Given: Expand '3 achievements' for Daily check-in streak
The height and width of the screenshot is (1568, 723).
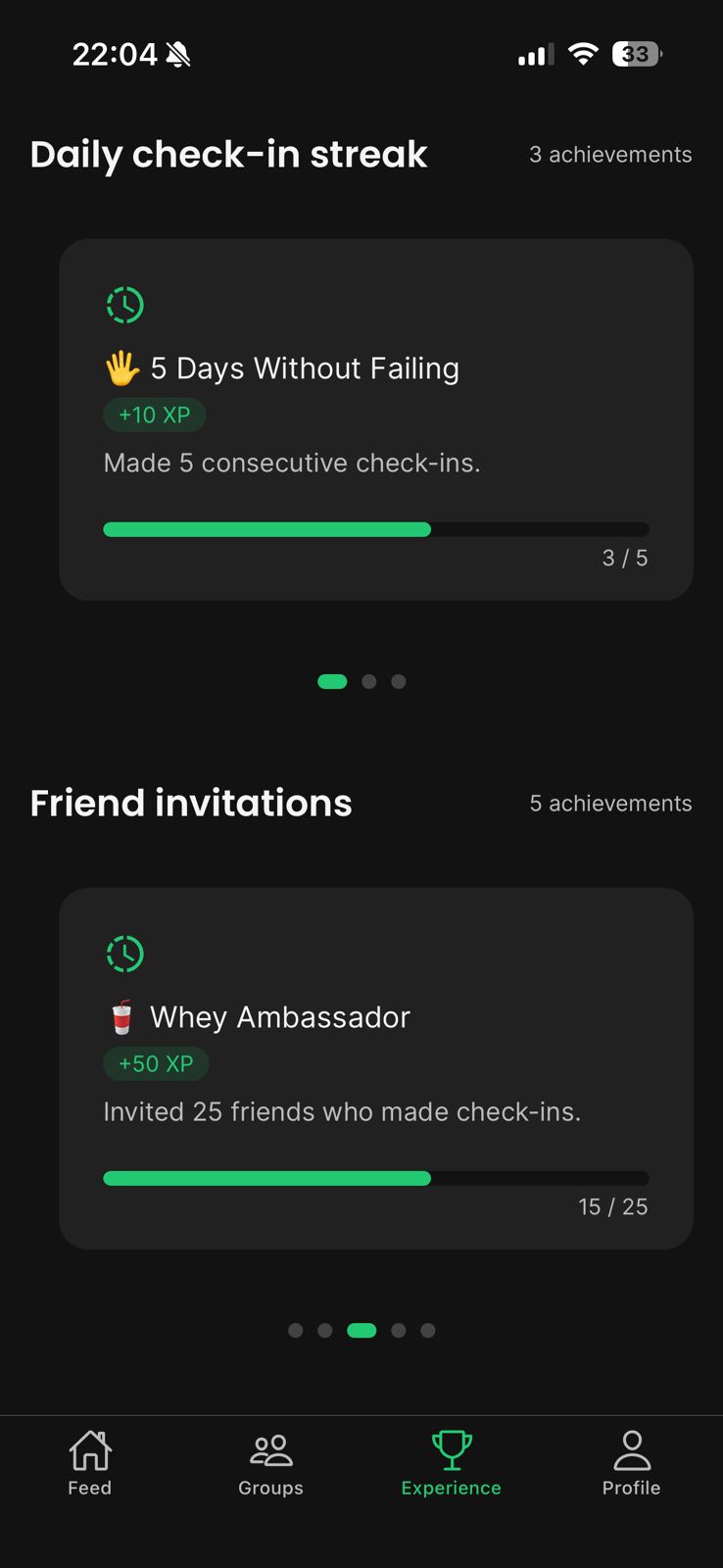Looking at the screenshot, I should pyautogui.click(x=610, y=154).
